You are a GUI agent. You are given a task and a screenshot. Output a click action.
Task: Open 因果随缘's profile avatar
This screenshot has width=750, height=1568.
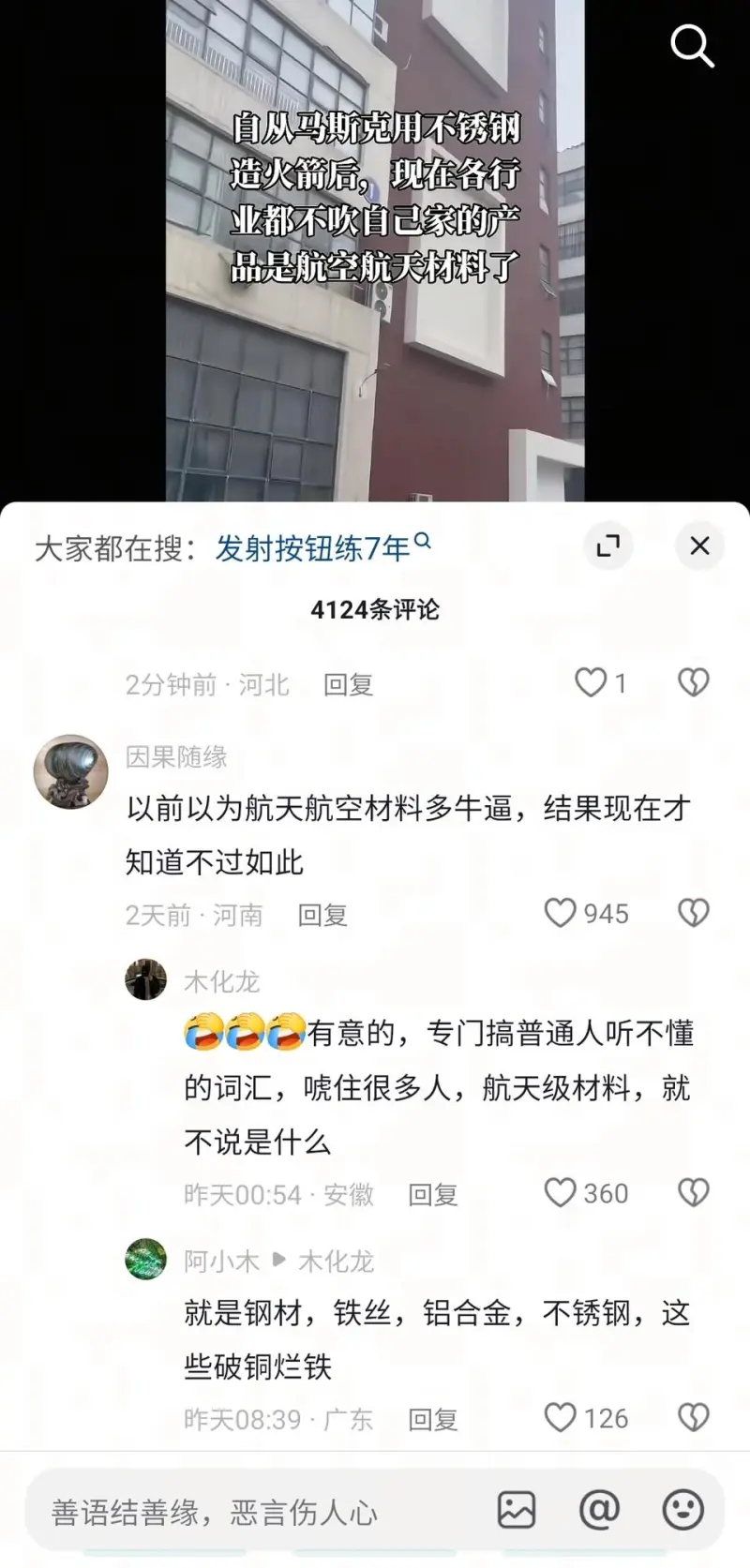point(70,771)
